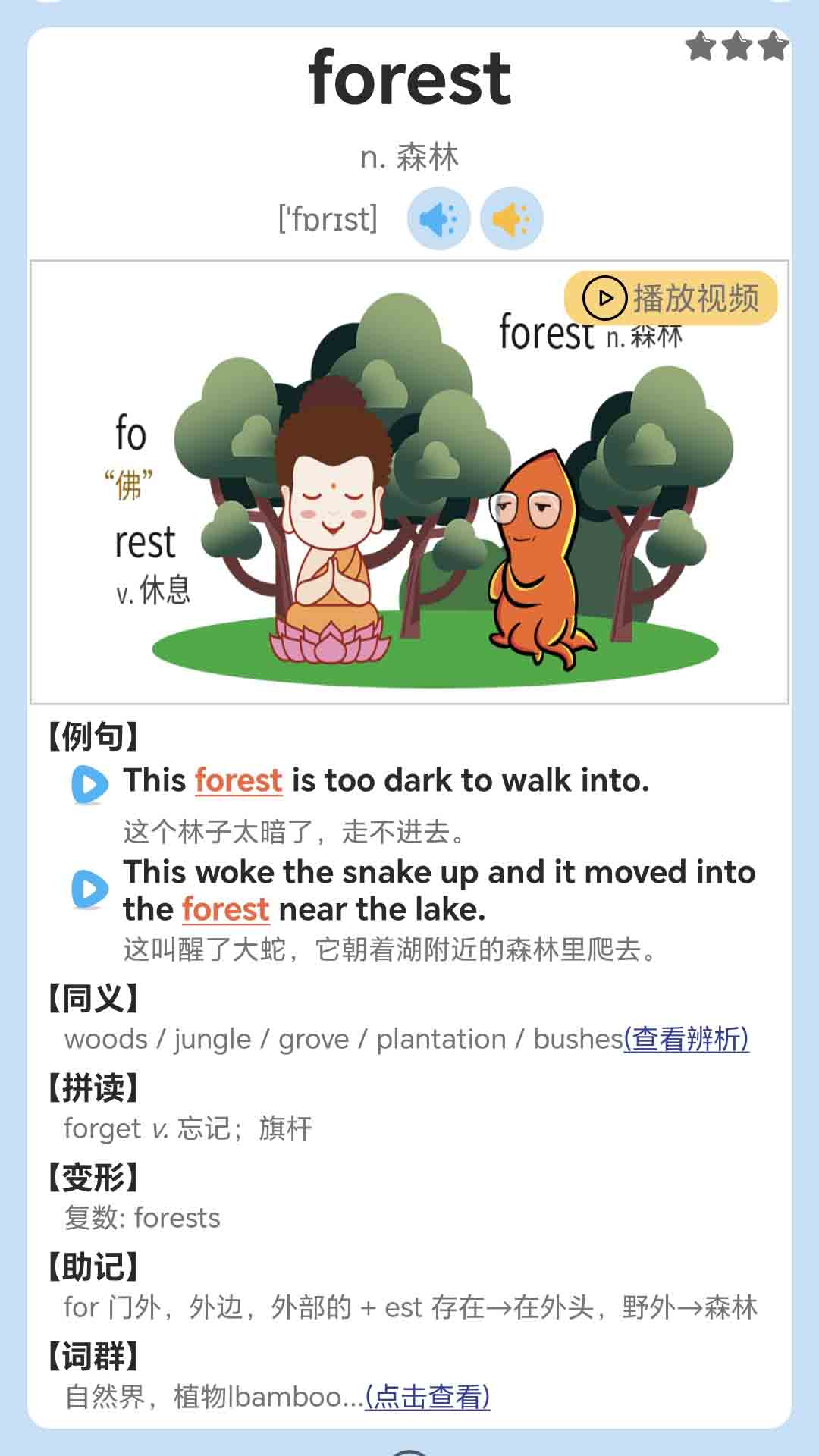Open the 查看辨析 synonym analysis link

[x=686, y=1039]
